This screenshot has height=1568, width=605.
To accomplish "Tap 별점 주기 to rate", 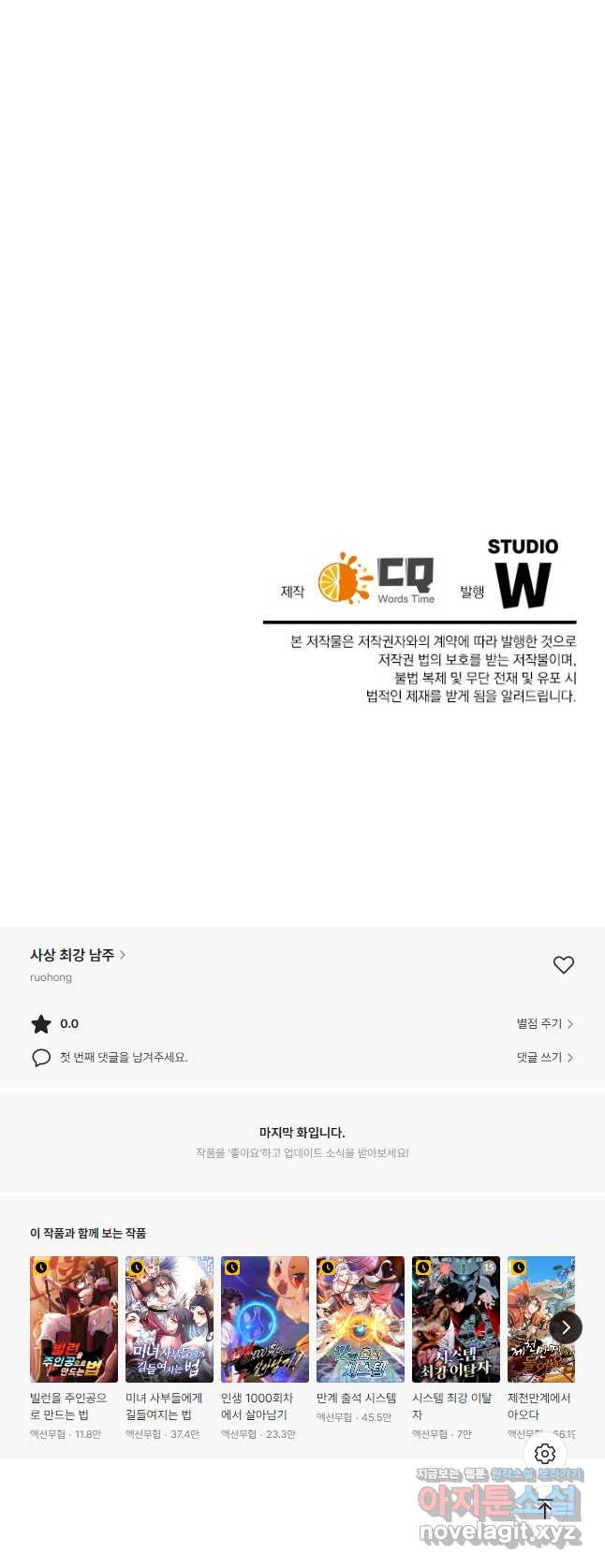I will (544, 1024).
